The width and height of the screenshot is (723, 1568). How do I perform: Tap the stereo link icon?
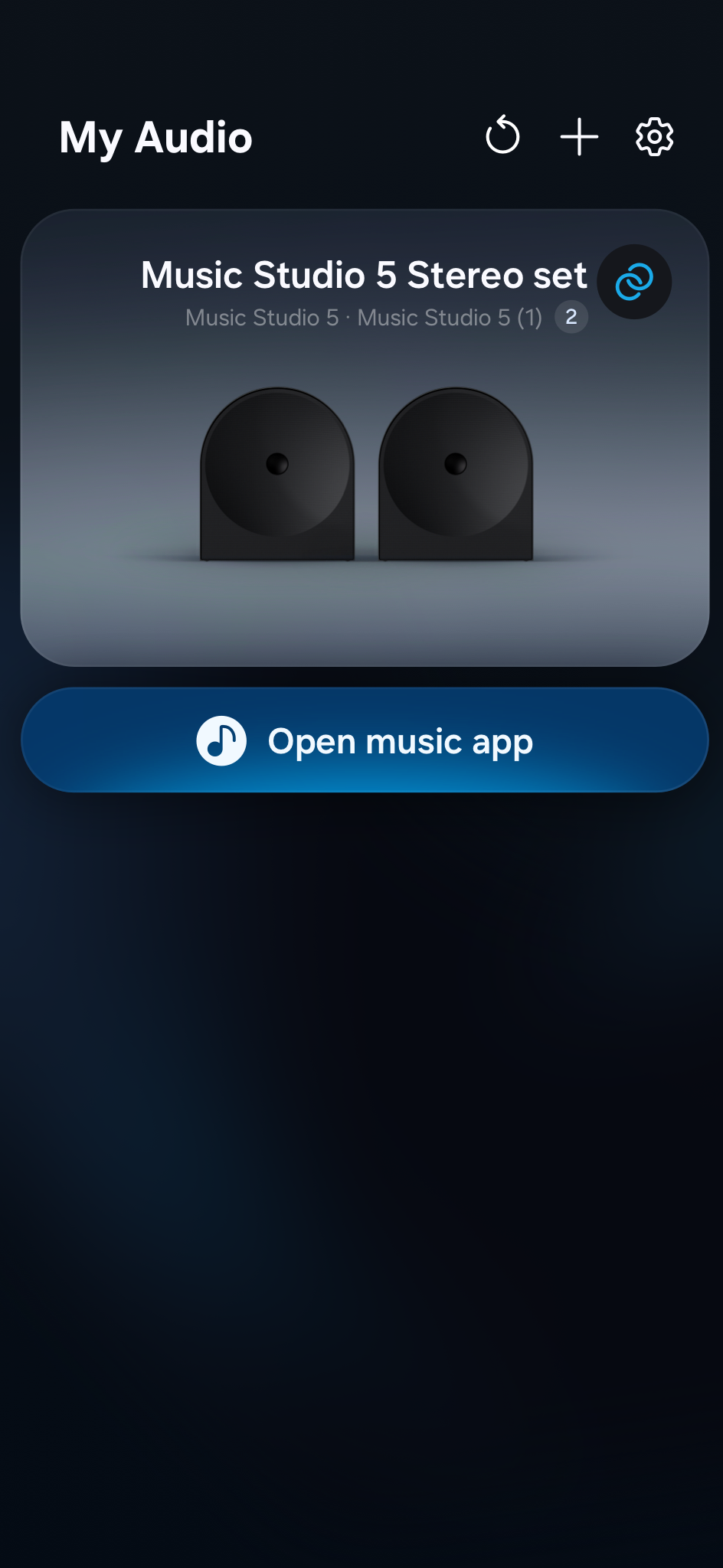pyautogui.click(x=634, y=282)
